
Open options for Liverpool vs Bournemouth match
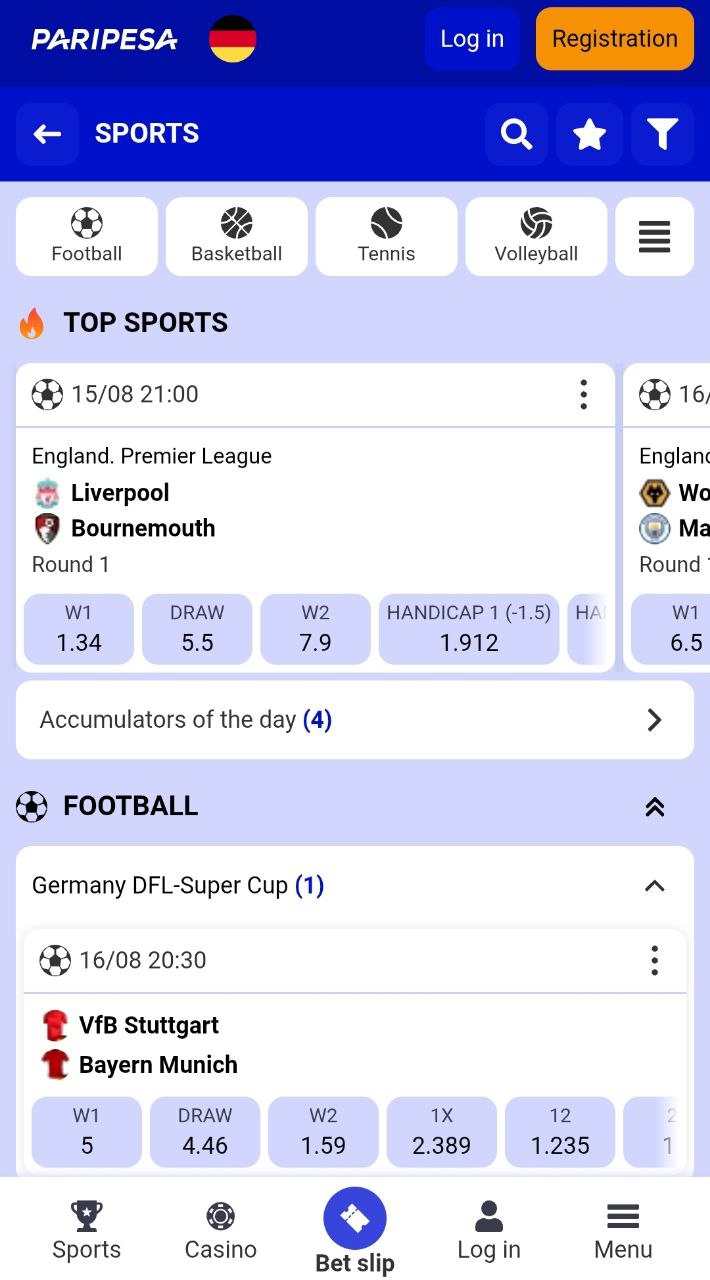(584, 395)
